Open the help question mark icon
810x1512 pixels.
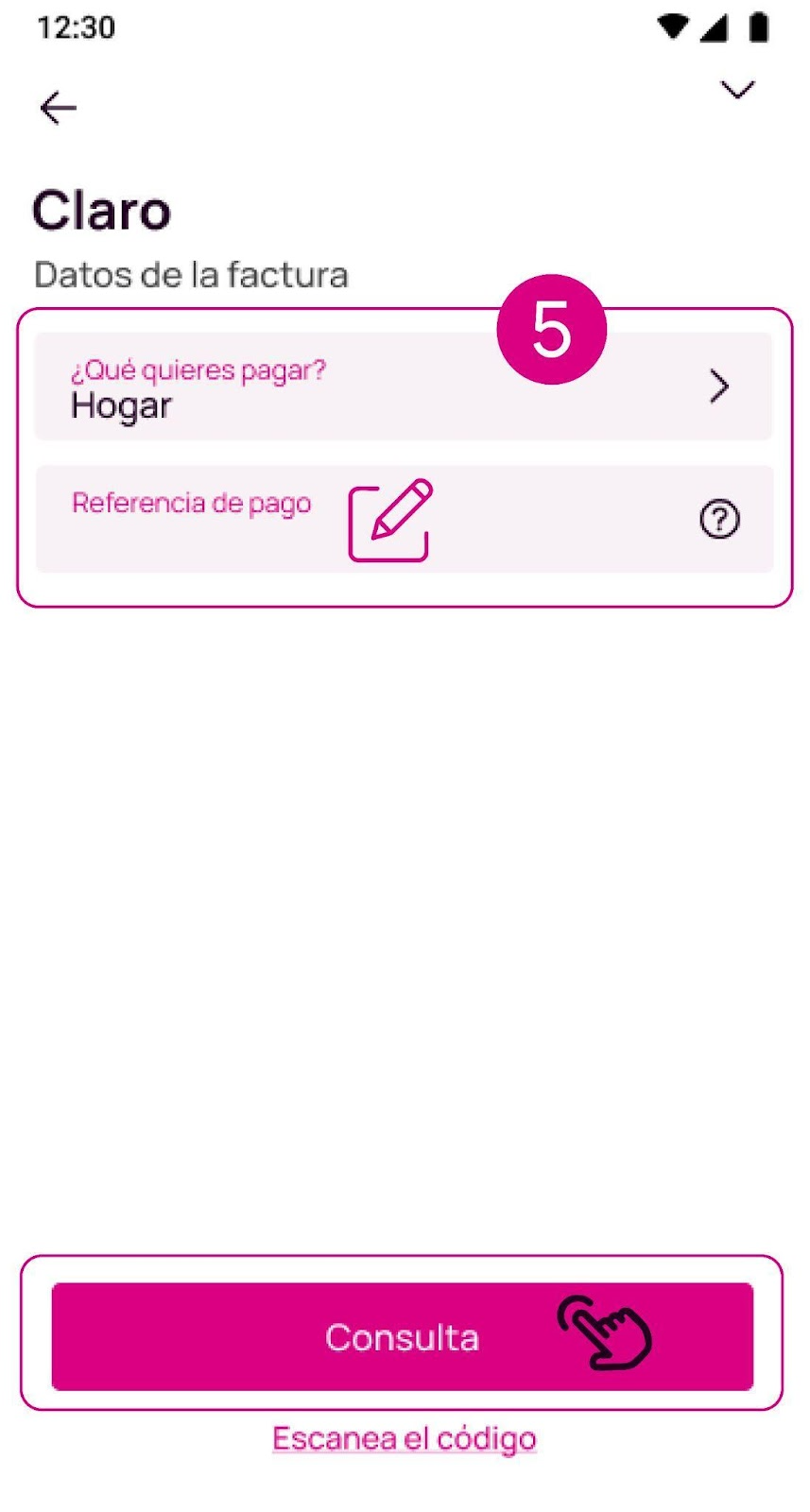click(x=718, y=520)
